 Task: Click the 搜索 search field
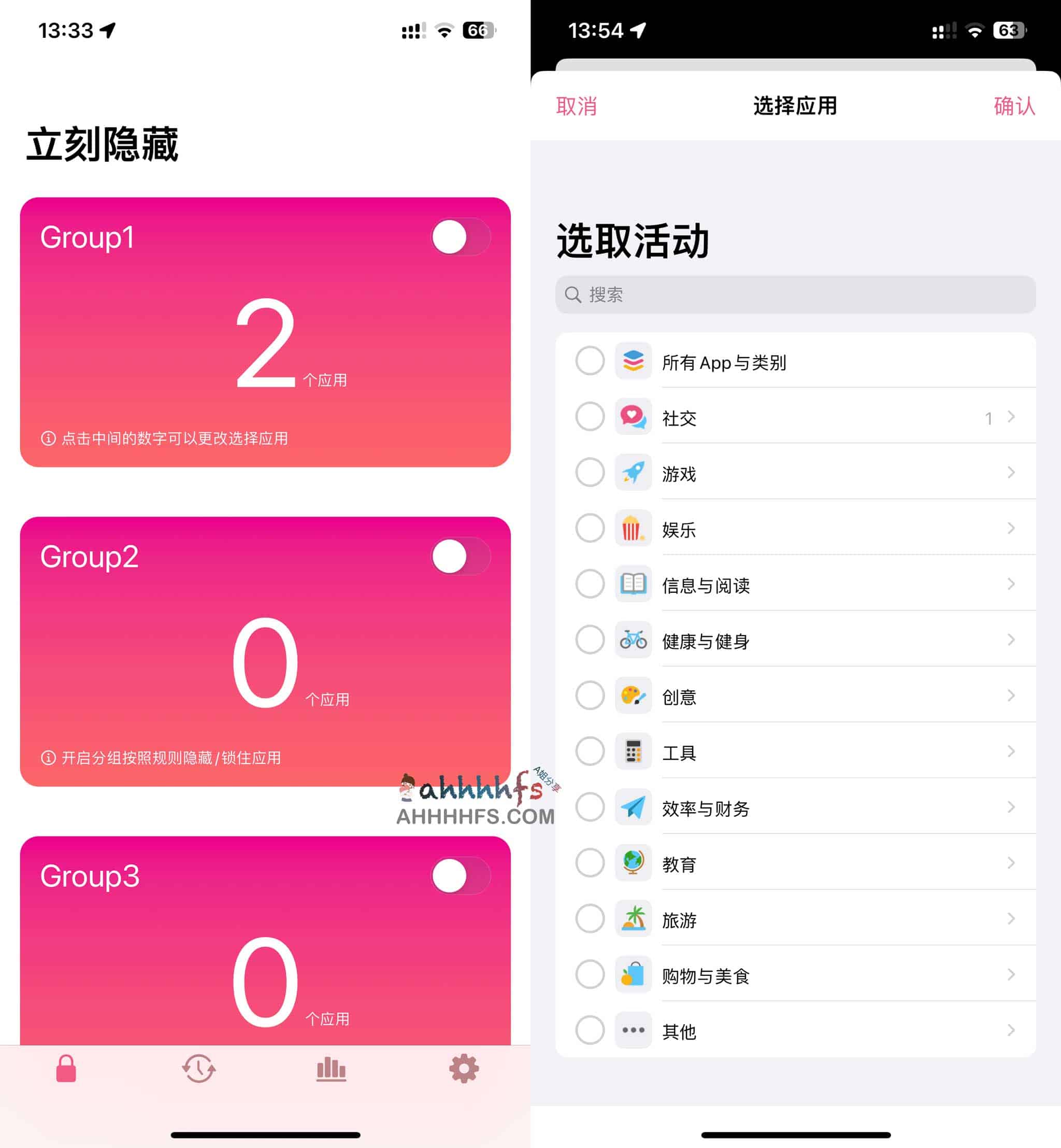point(794,295)
